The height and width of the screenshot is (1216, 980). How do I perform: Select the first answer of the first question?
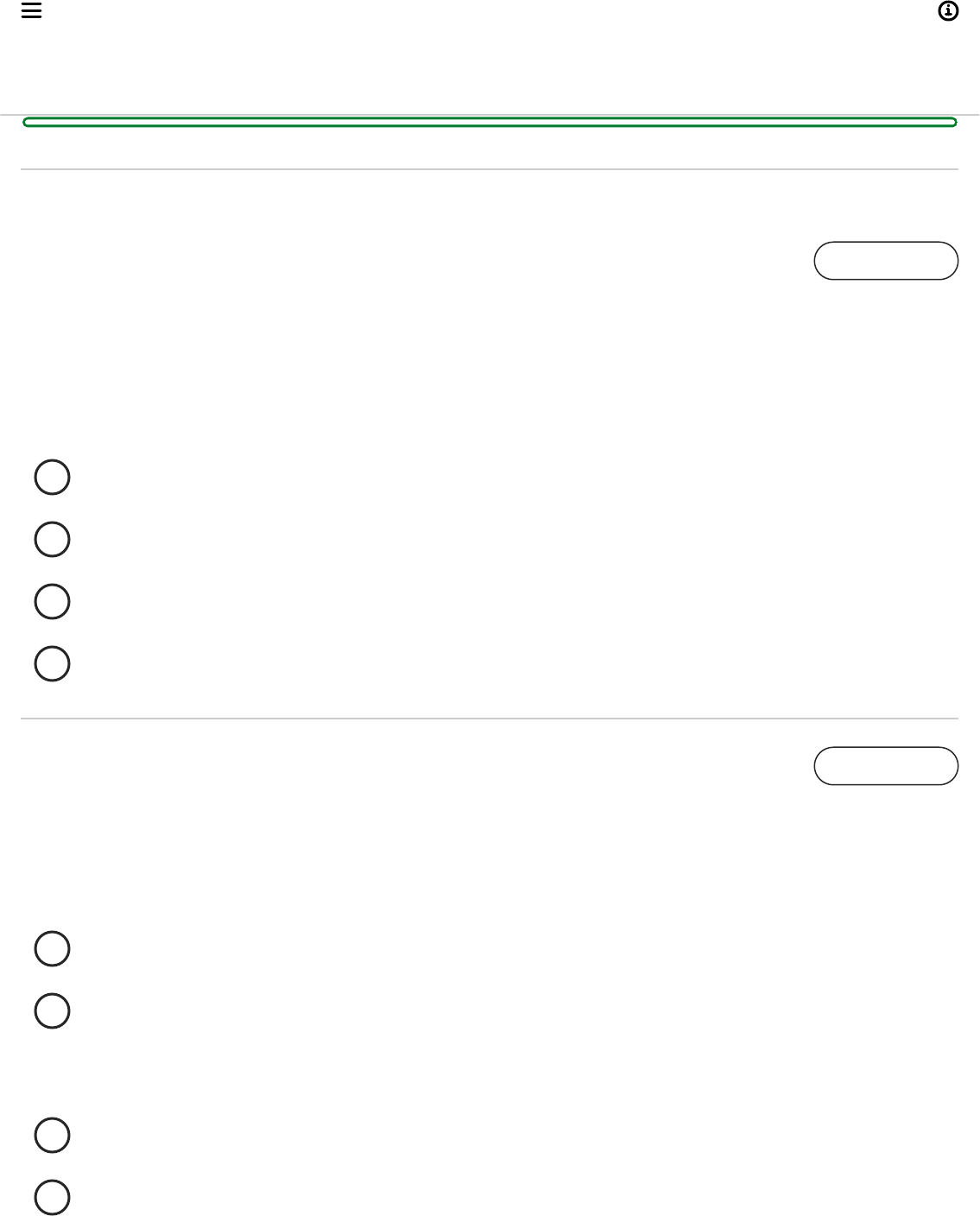tap(52, 478)
